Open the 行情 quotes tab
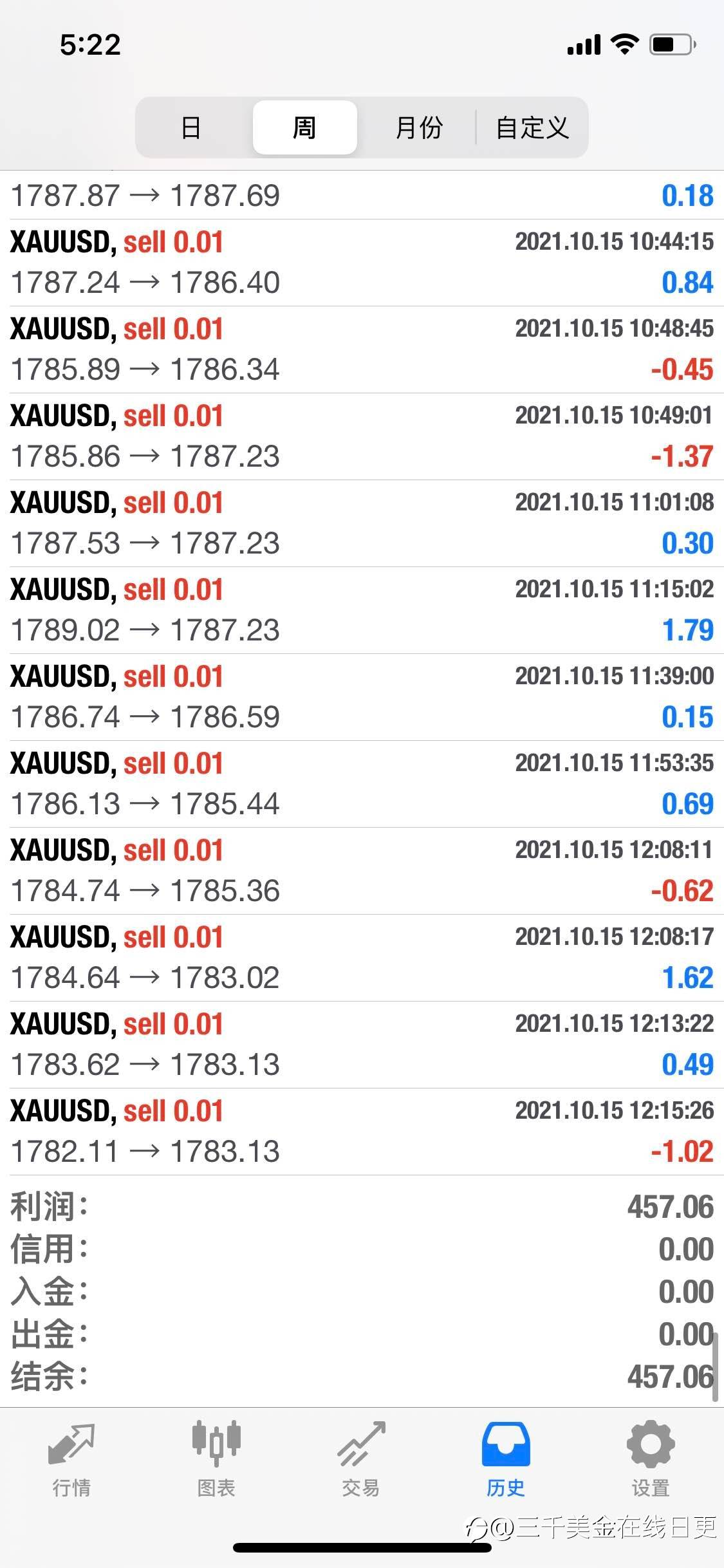This screenshot has width=724, height=1568. coord(72,1460)
